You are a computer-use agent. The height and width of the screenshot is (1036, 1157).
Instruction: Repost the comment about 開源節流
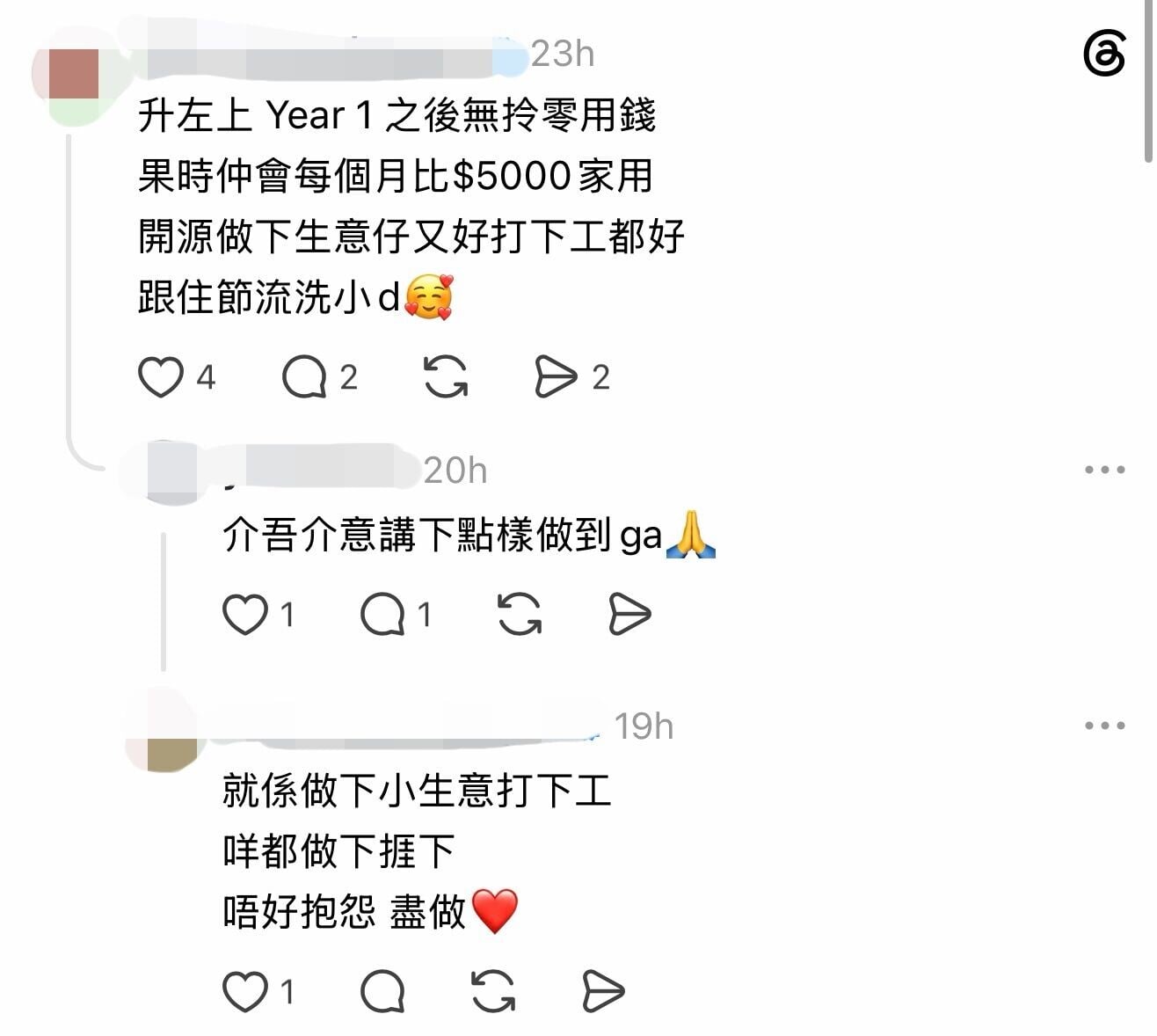446,377
